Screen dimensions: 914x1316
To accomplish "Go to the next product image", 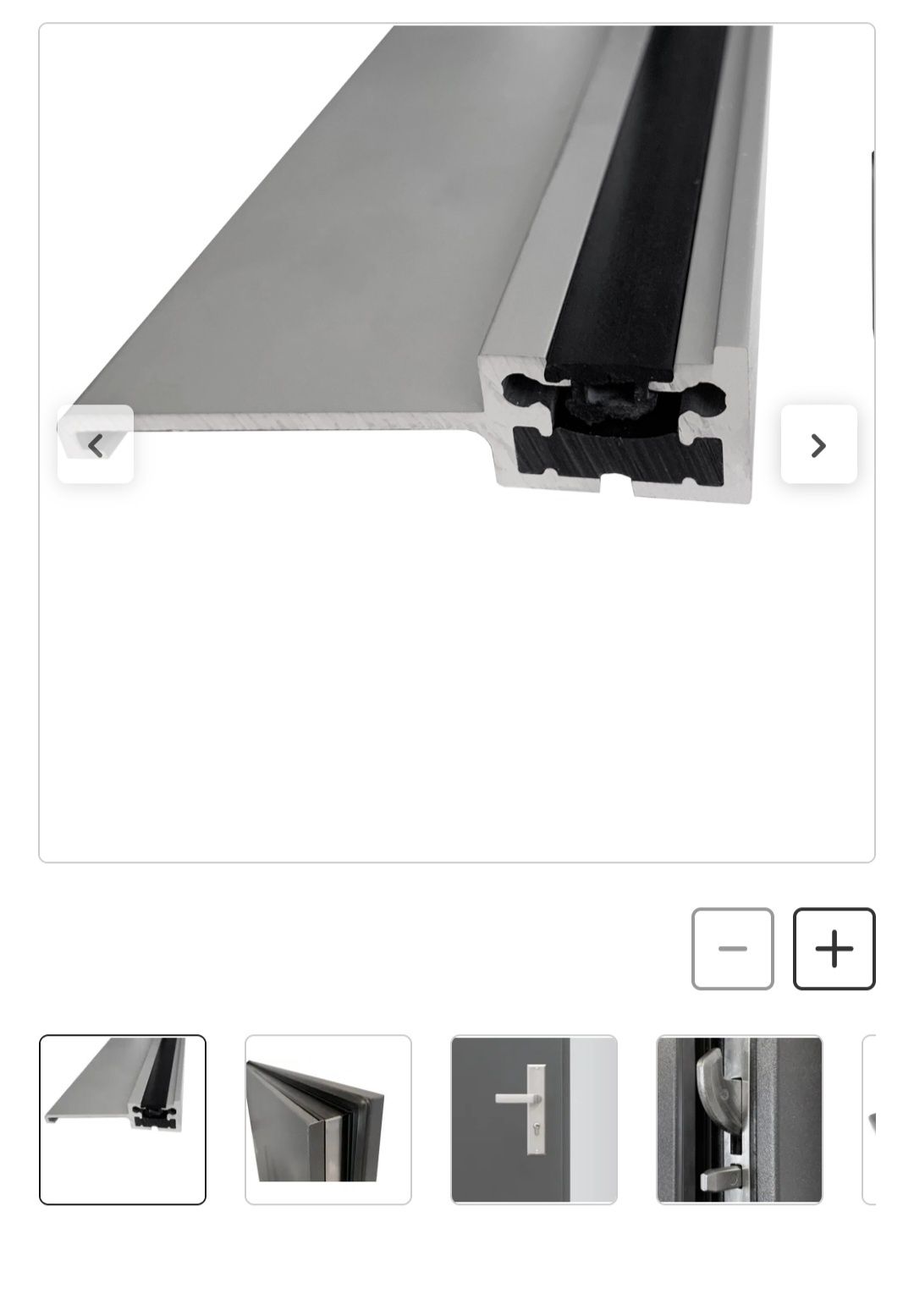I will (818, 444).
